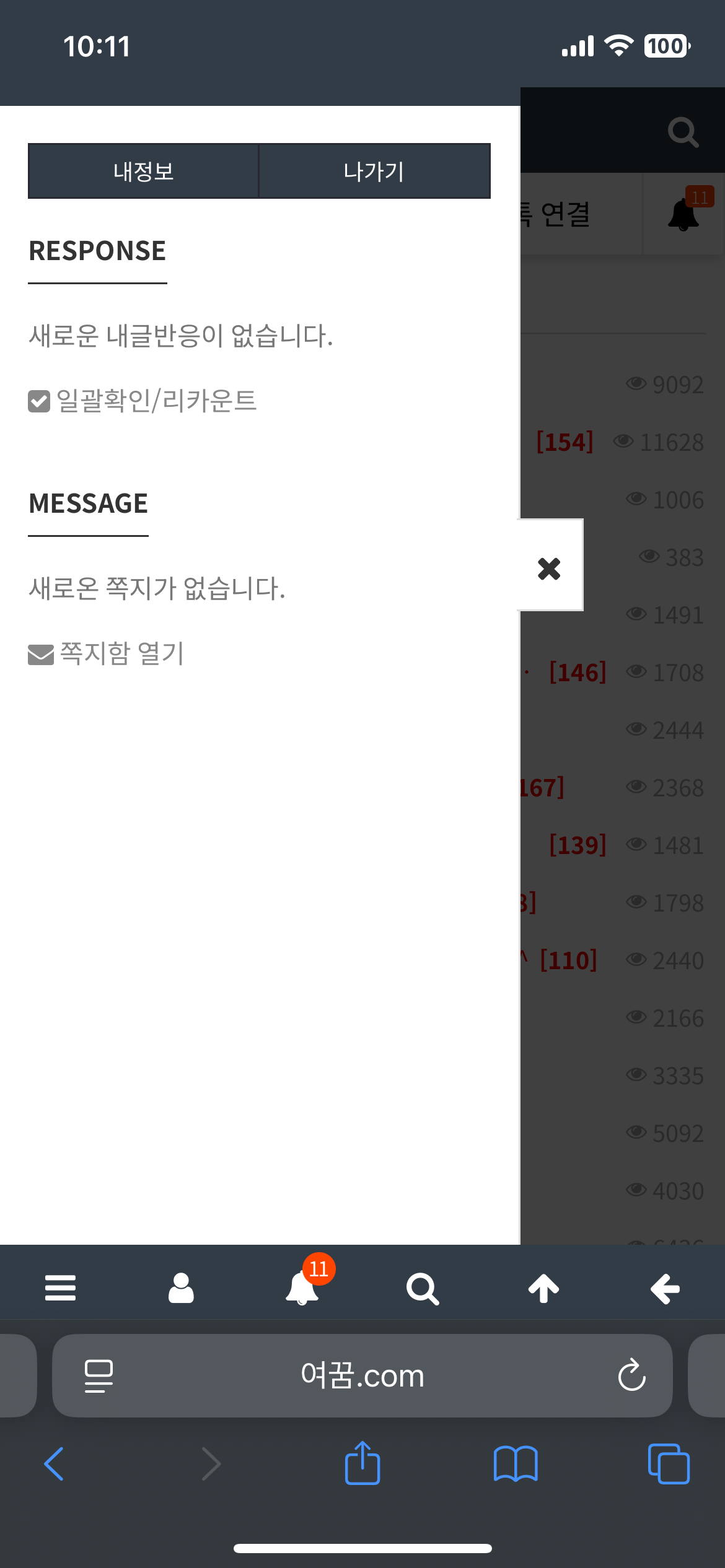Open the message box via 쪽지함 열기
The width and height of the screenshot is (725, 1568).
(x=107, y=654)
